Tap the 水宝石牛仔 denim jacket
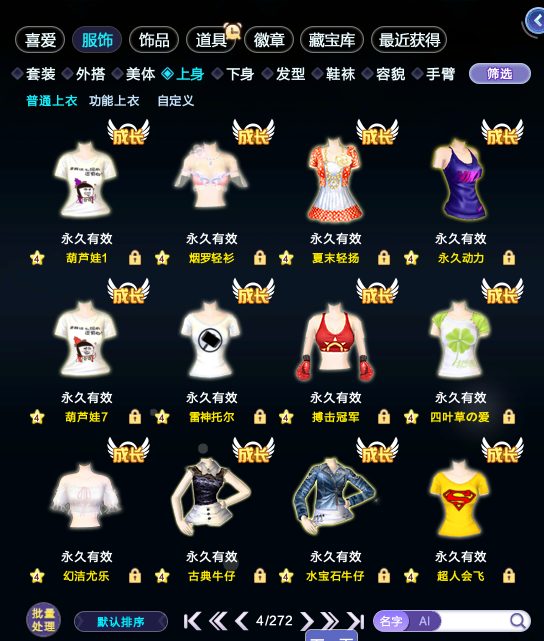This screenshot has width=544, height=641. coord(335,497)
